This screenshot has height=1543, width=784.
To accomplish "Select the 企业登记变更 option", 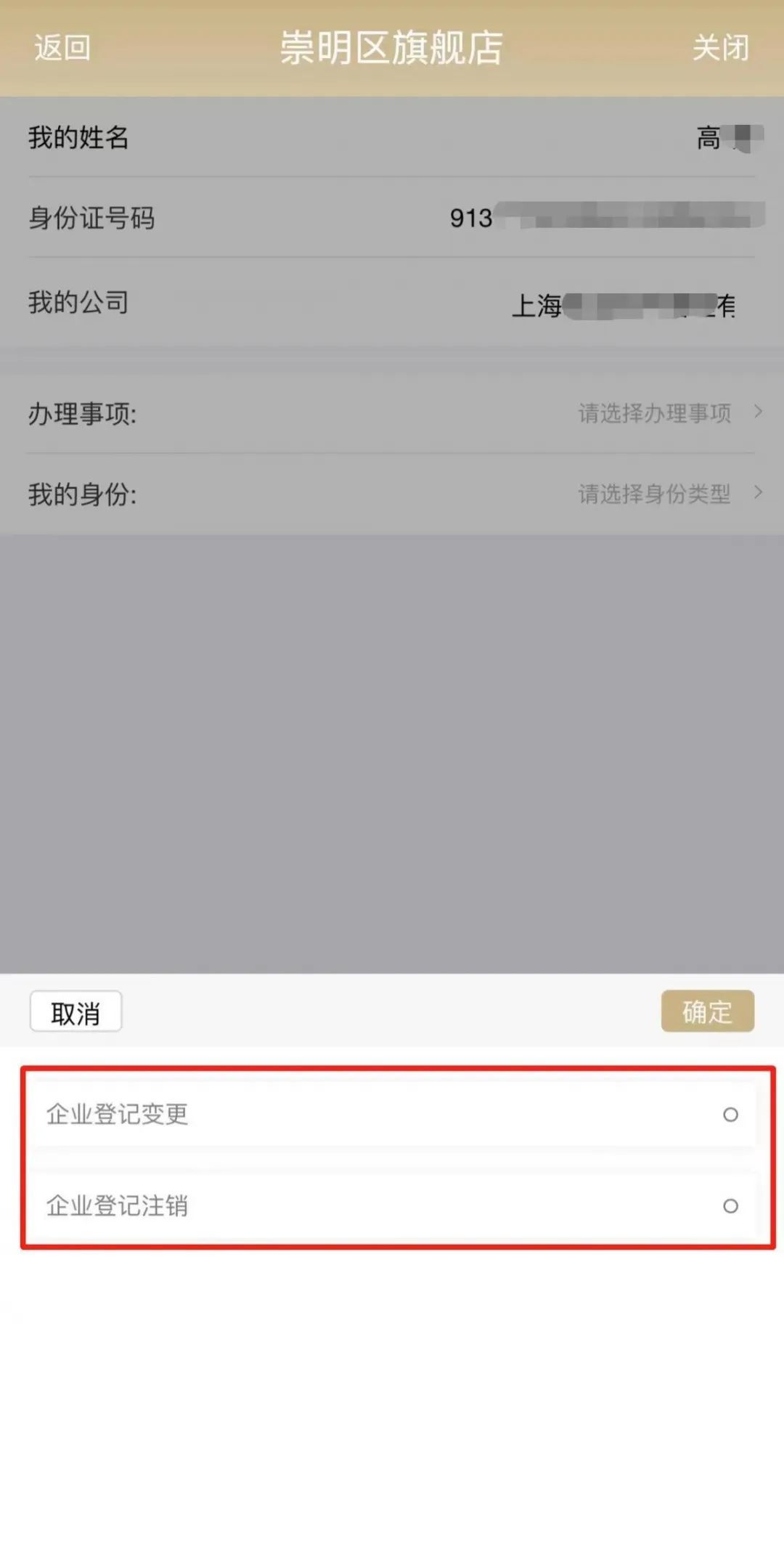I will 393,1114.
